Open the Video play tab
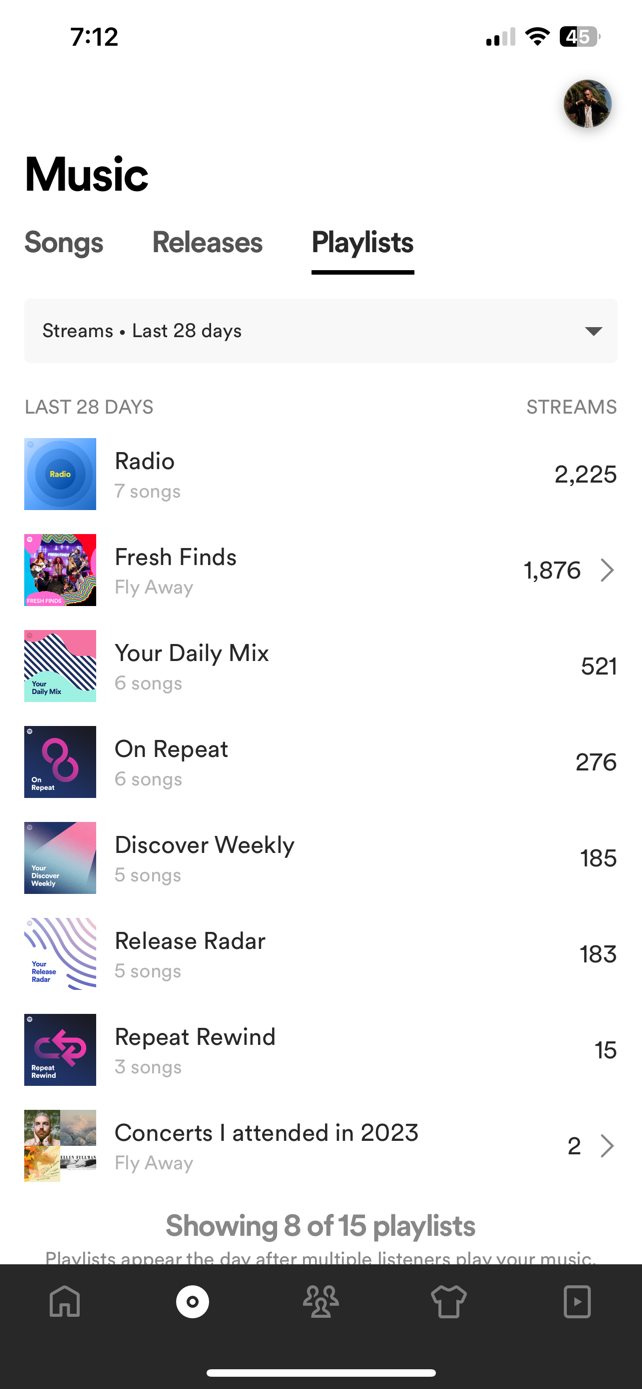 tap(577, 1301)
